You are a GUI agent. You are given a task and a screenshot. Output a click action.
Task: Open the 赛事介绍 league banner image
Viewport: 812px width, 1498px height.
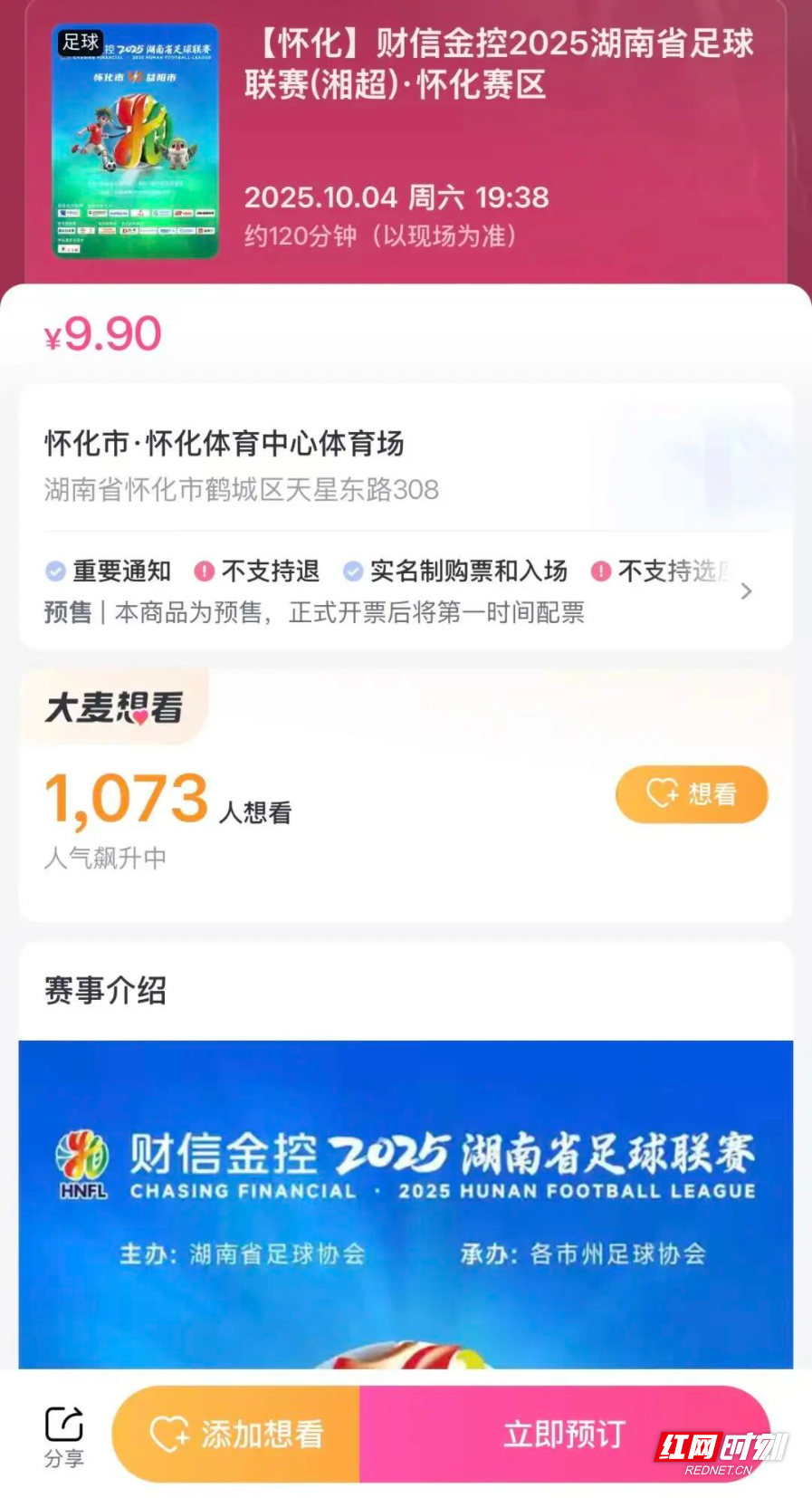click(406, 1203)
